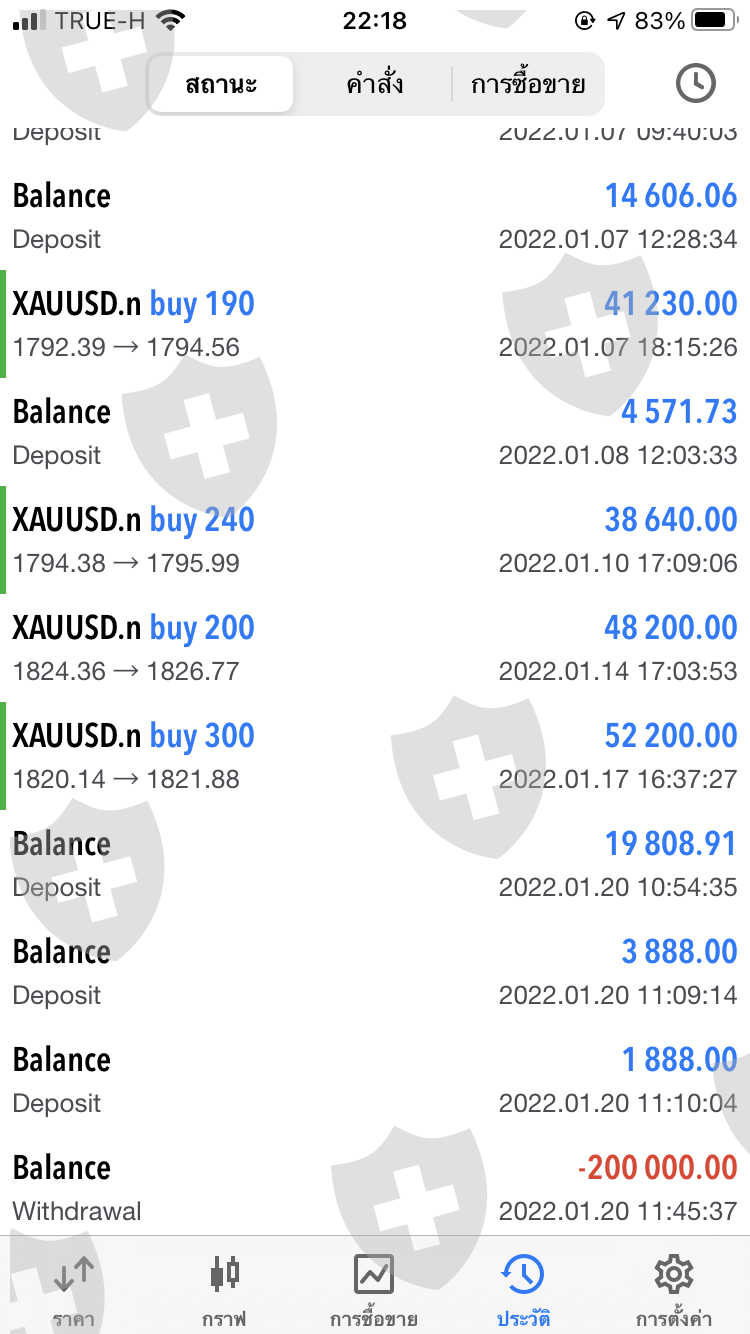Open the การซื้อขาย tab in bottom bar
This screenshot has height=1334, width=750.
[374, 1289]
